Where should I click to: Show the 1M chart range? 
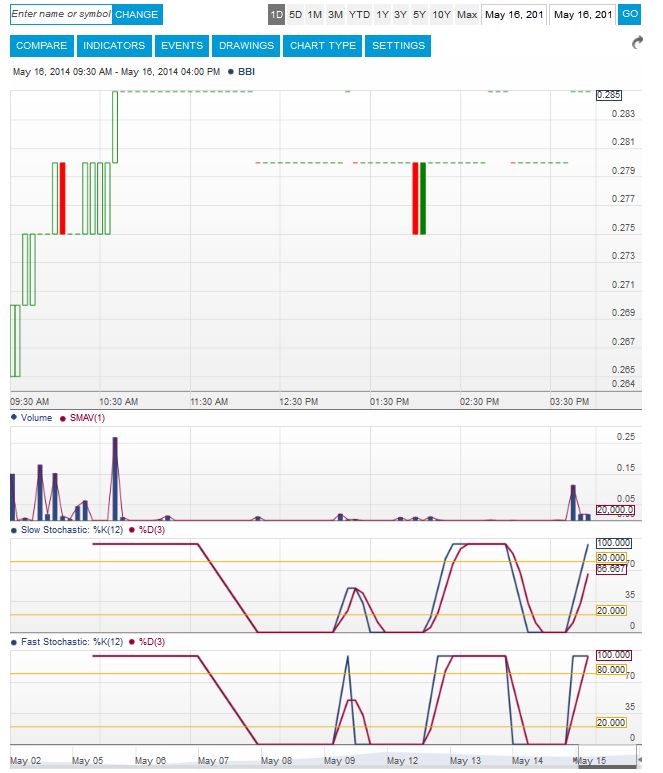point(314,15)
